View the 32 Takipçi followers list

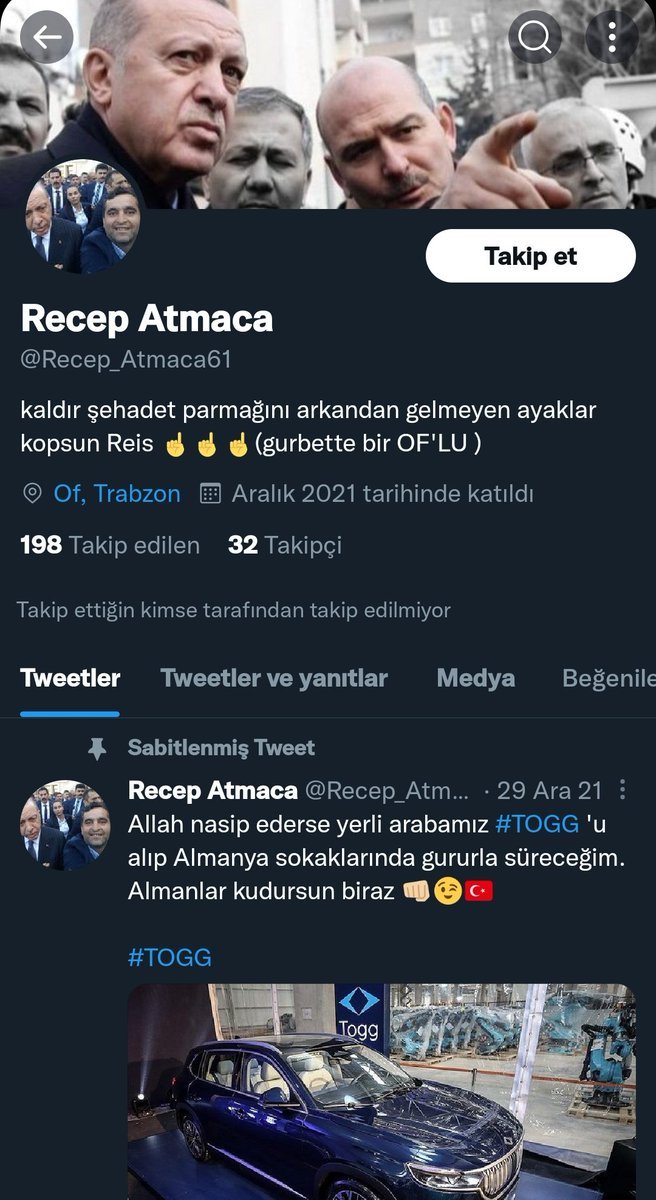point(285,545)
